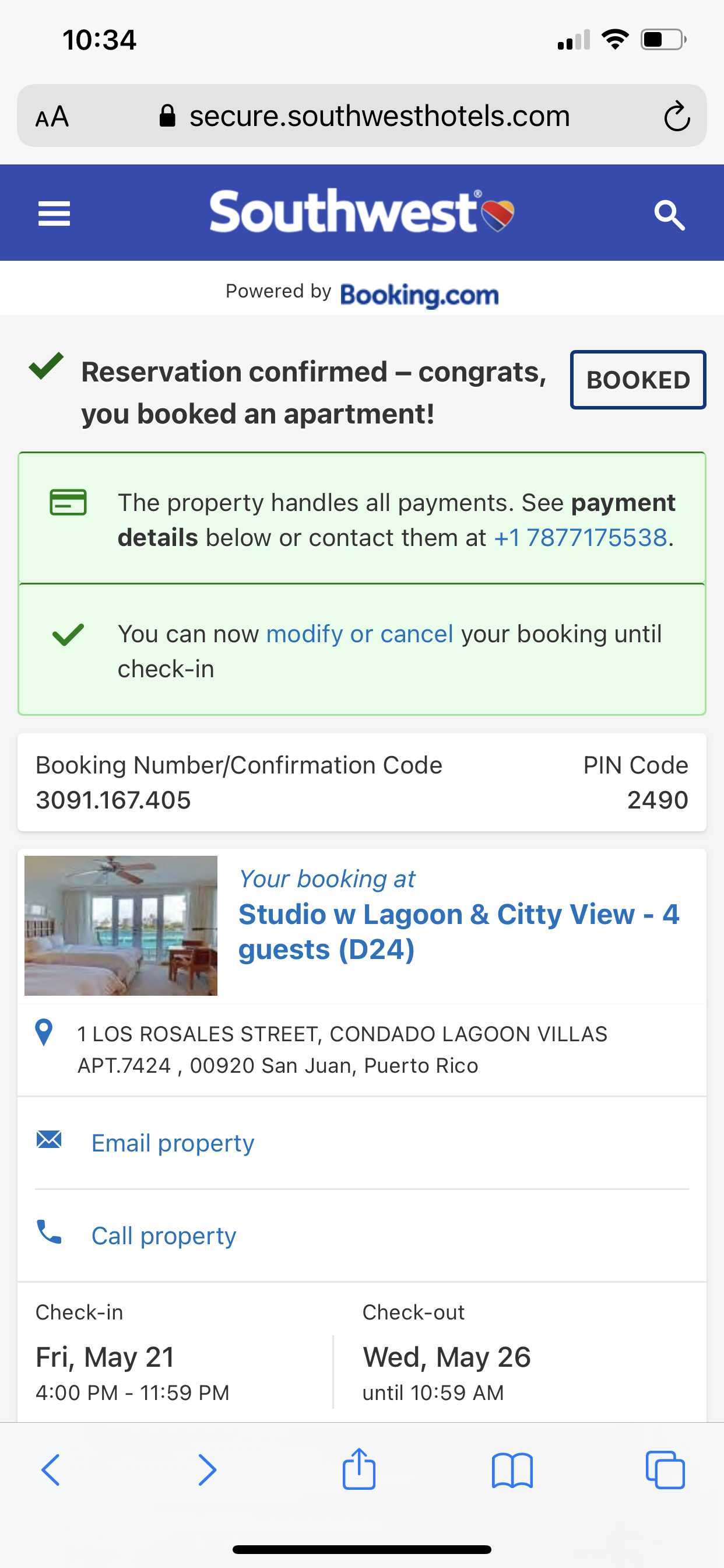Email the property

click(172, 1143)
